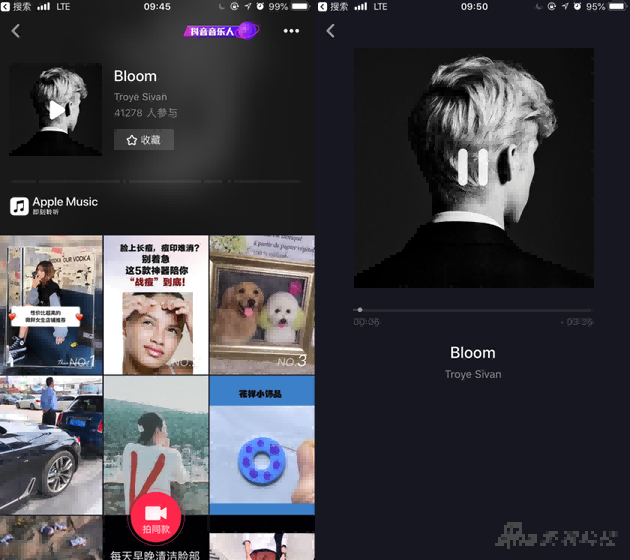This screenshot has height=560, width=630.
Task: Open the acne marks video tile
Action: click(156, 305)
